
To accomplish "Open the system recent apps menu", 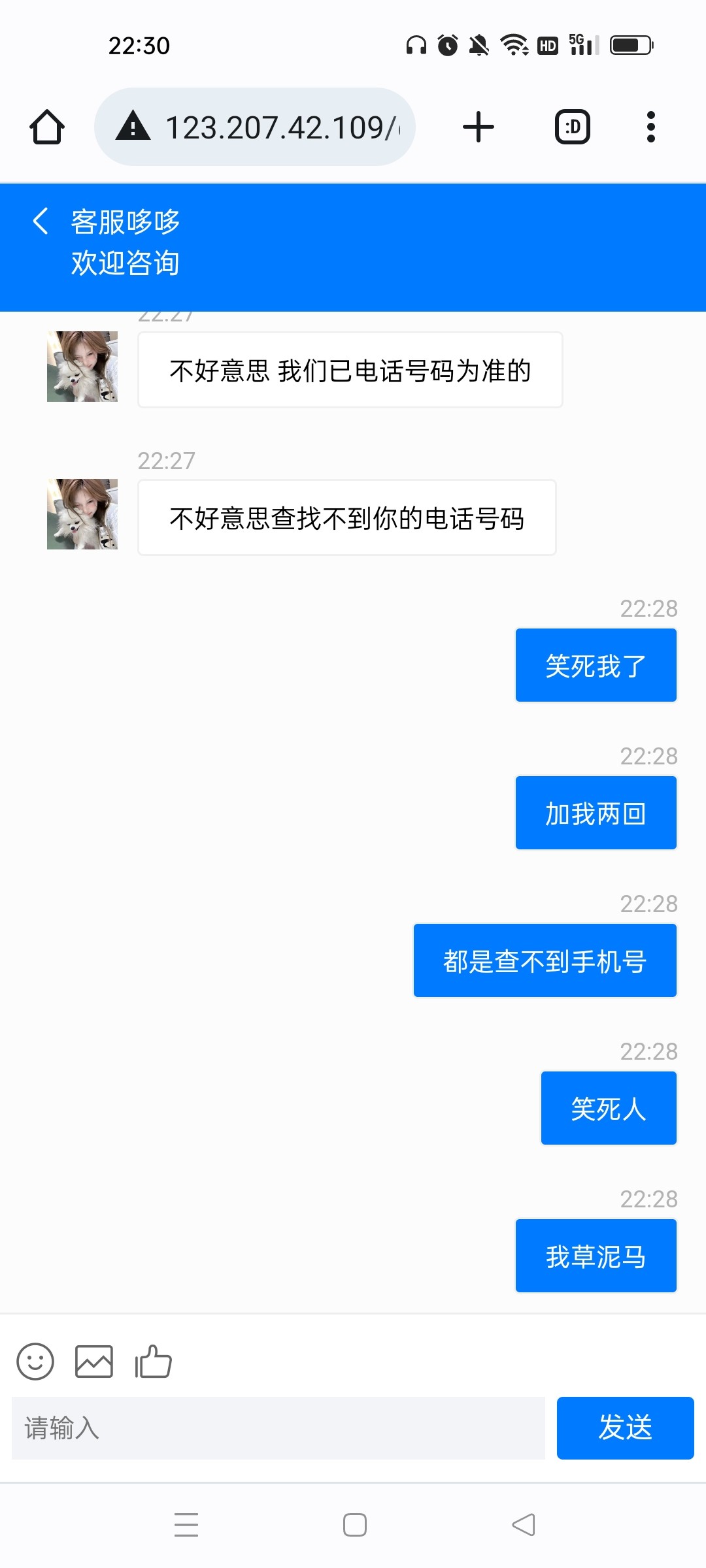I will click(186, 1525).
